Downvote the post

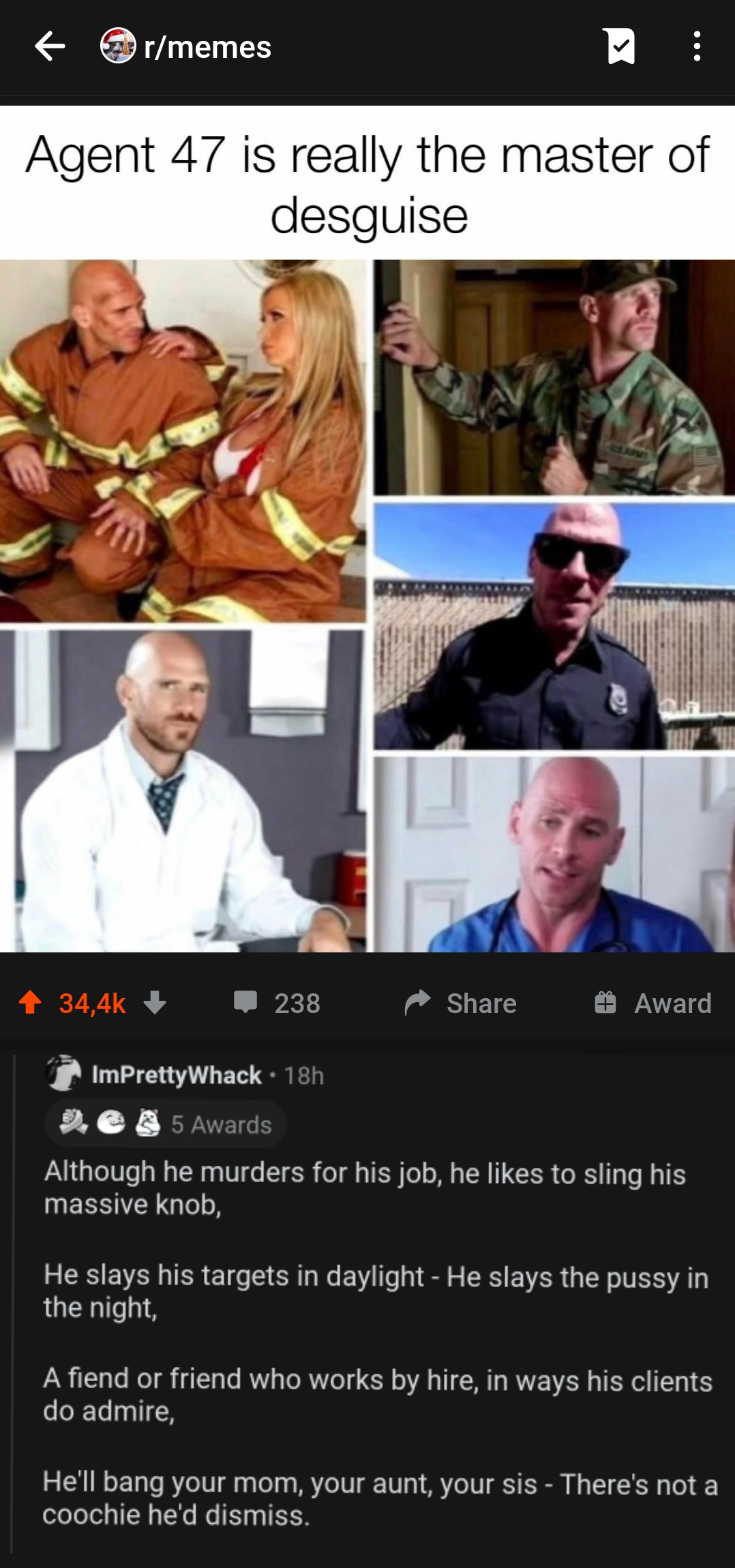coord(155,1003)
